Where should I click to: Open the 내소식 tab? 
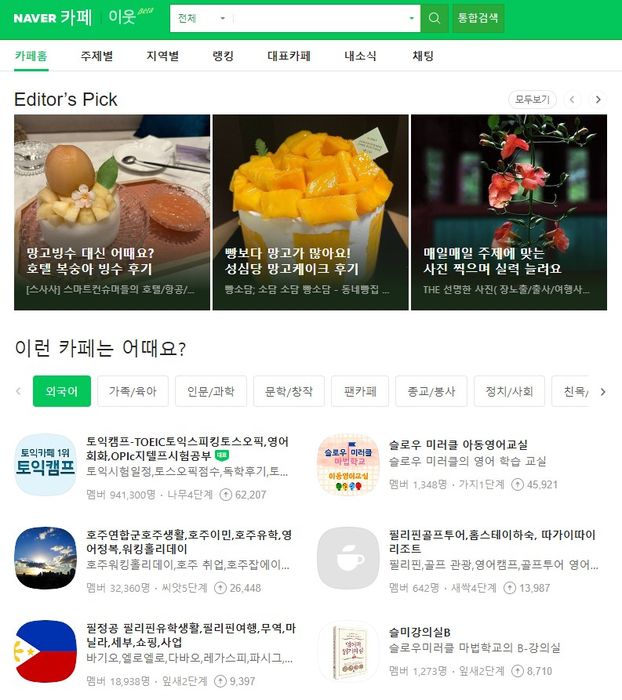point(360,56)
